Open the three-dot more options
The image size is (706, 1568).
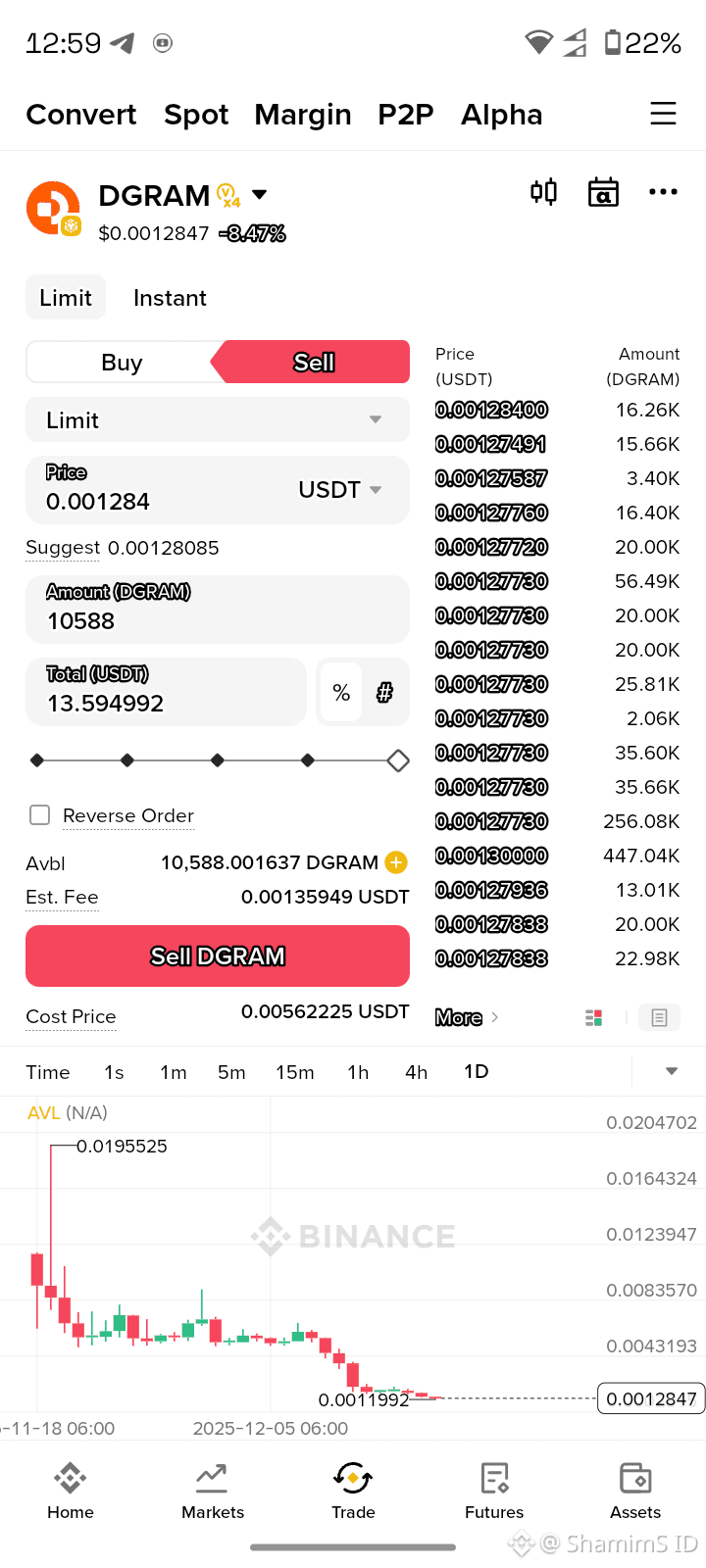pyautogui.click(x=663, y=192)
